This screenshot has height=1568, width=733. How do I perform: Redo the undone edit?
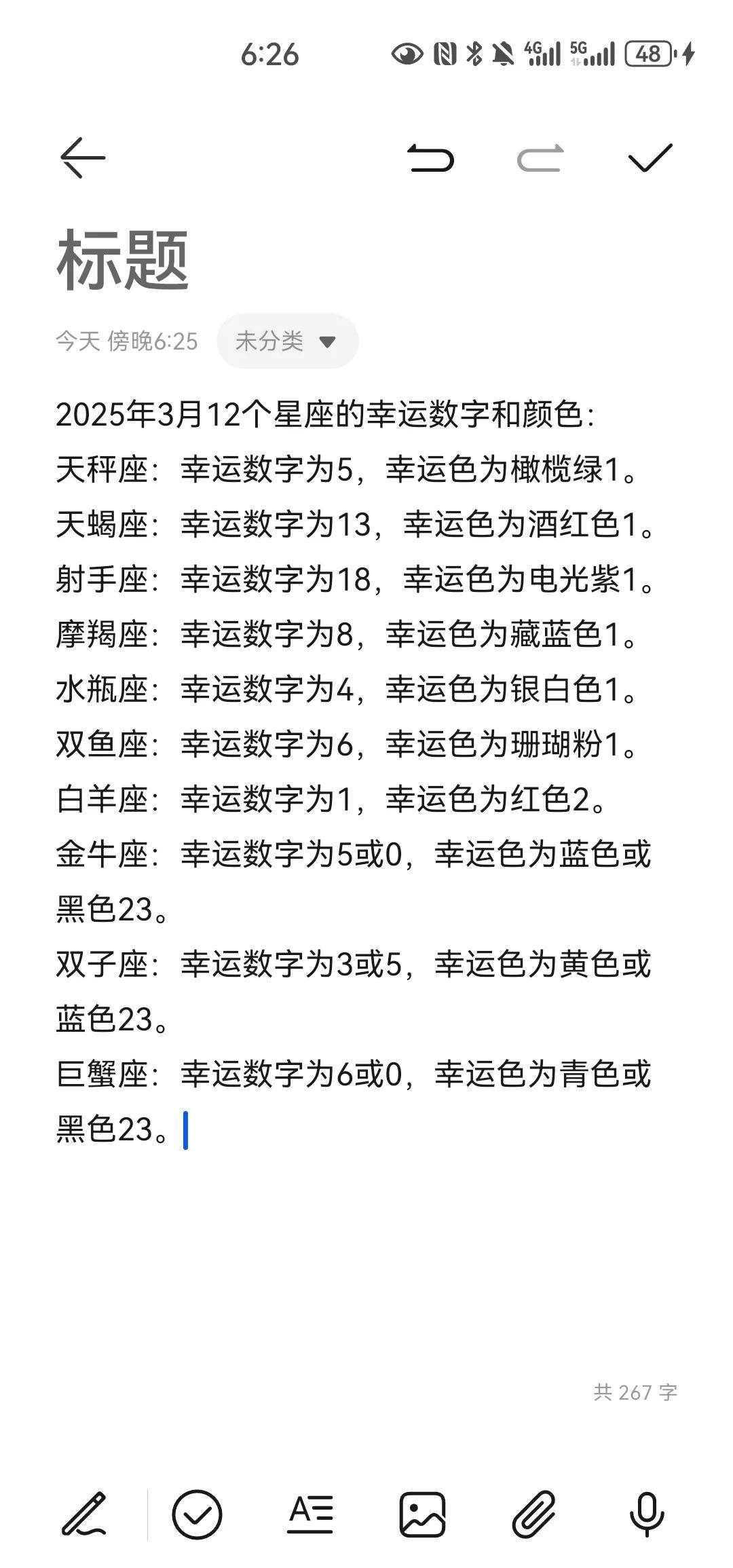click(x=540, y=158)
